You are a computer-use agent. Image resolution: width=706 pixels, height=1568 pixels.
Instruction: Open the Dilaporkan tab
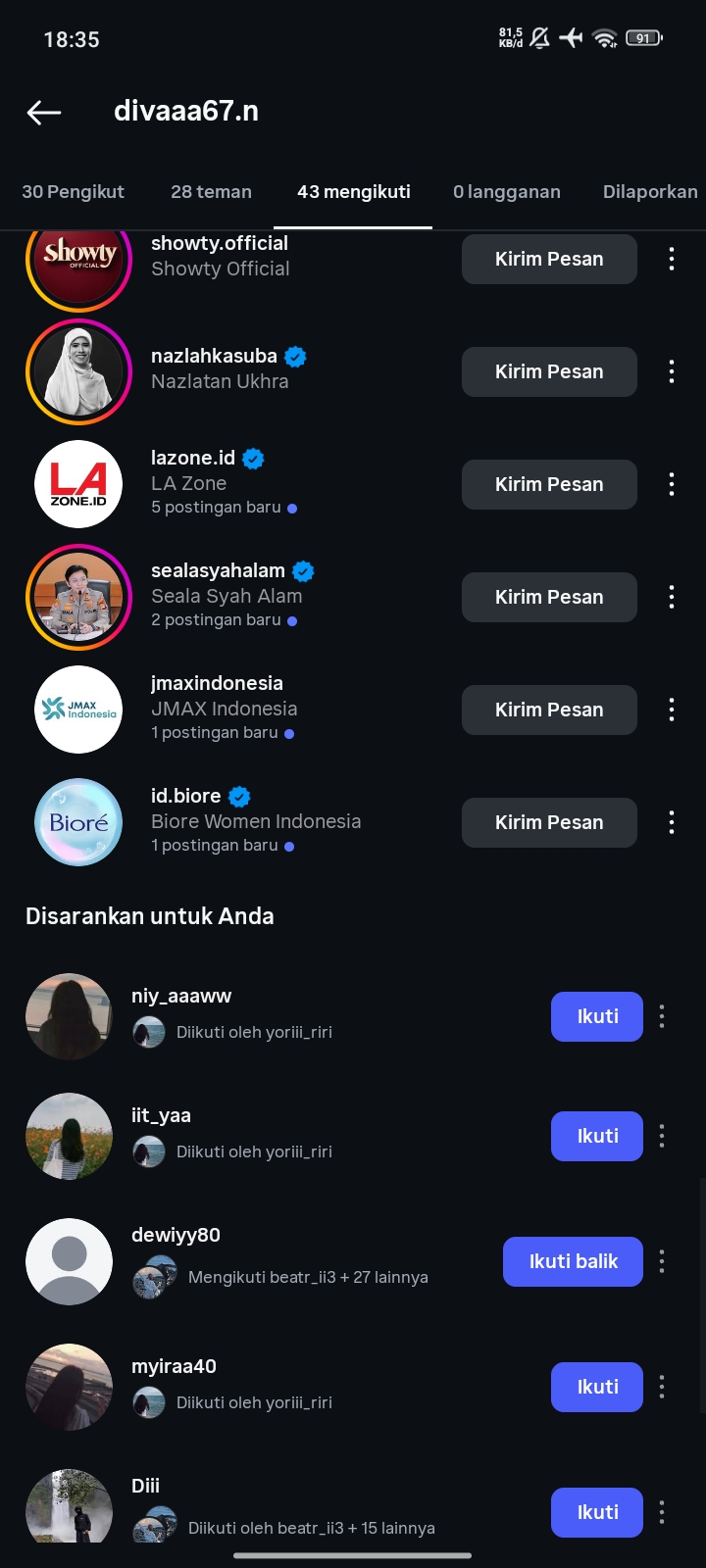[649, 192]
